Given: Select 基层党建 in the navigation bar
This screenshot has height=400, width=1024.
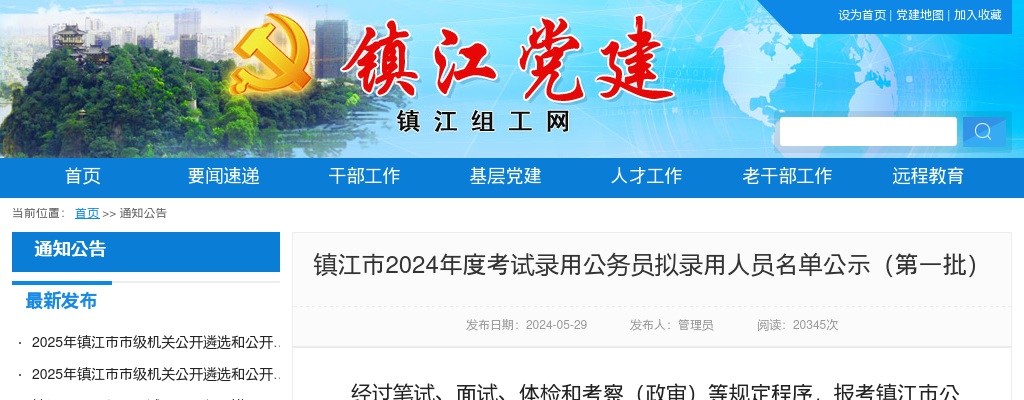Looking at the screenshot, I should [506, 176].
